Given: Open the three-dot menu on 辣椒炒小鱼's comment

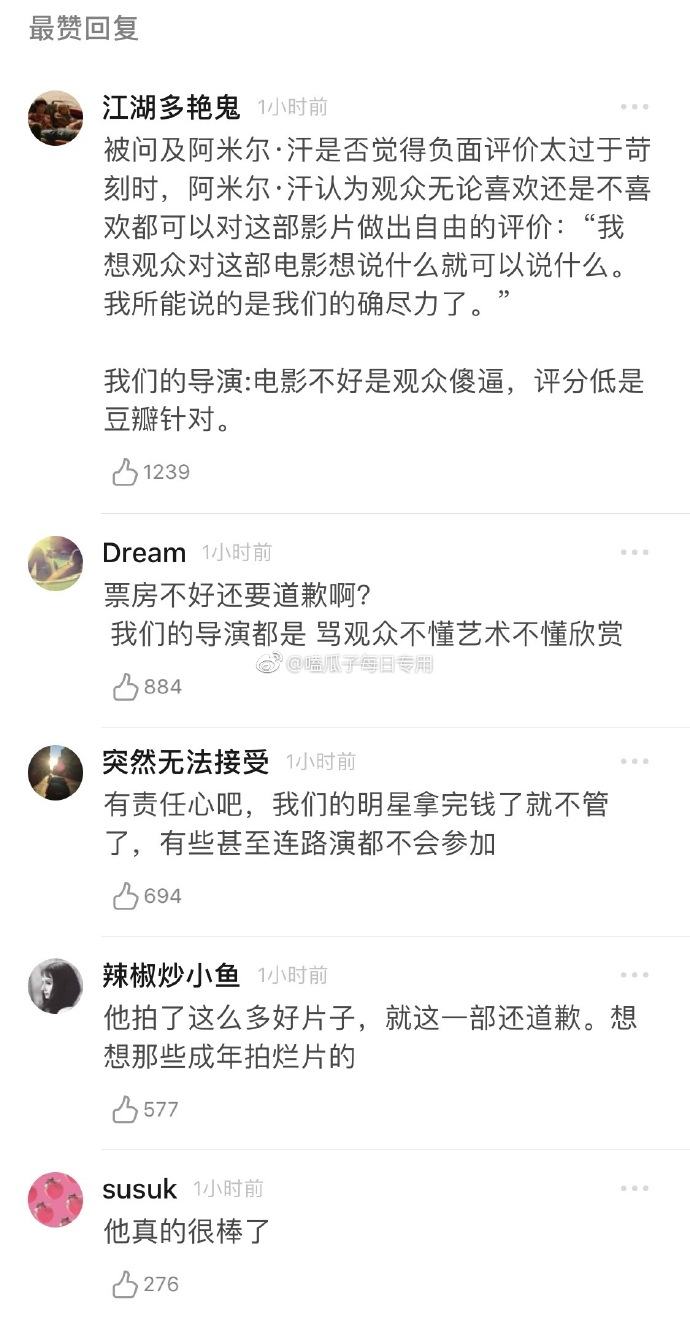Looking at the screenshot, I should (x=634, y=975).
